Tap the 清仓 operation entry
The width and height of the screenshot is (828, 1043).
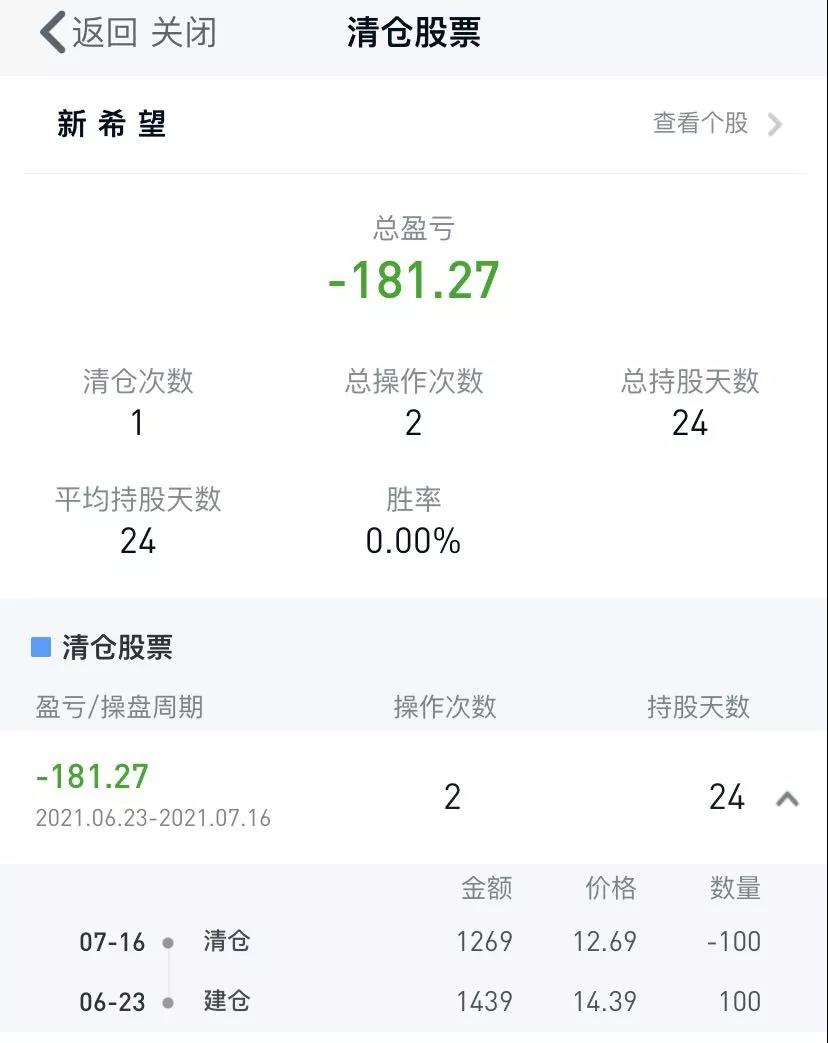225,941
